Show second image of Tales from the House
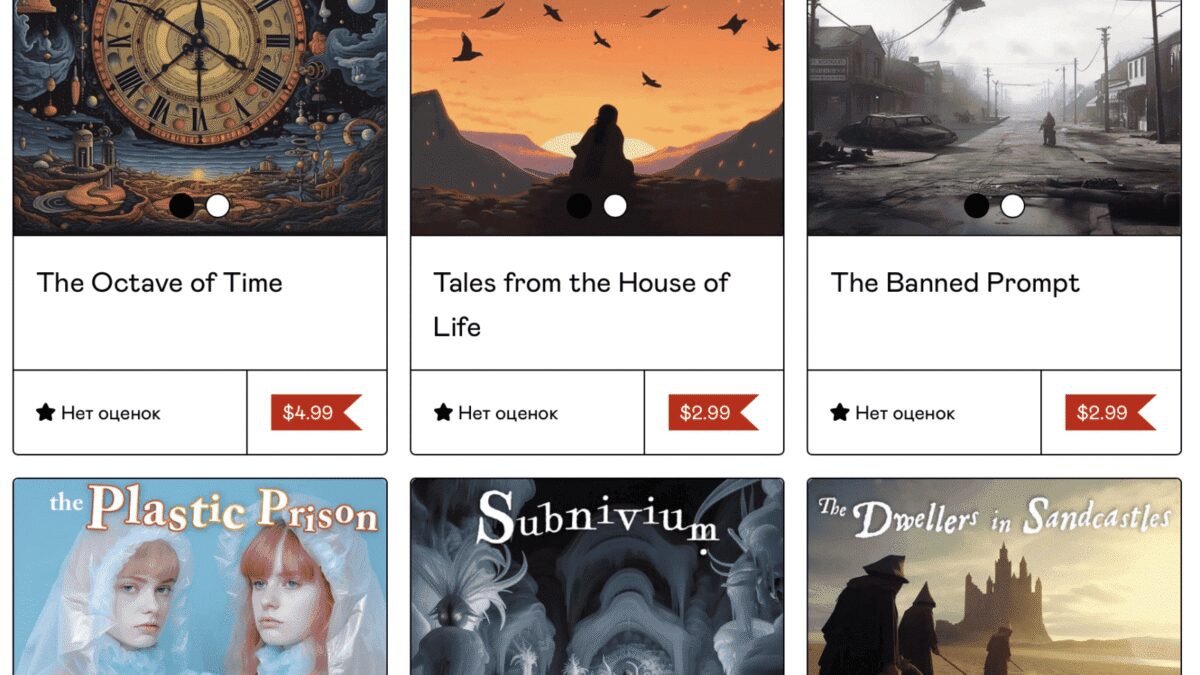 coord(615,206)
